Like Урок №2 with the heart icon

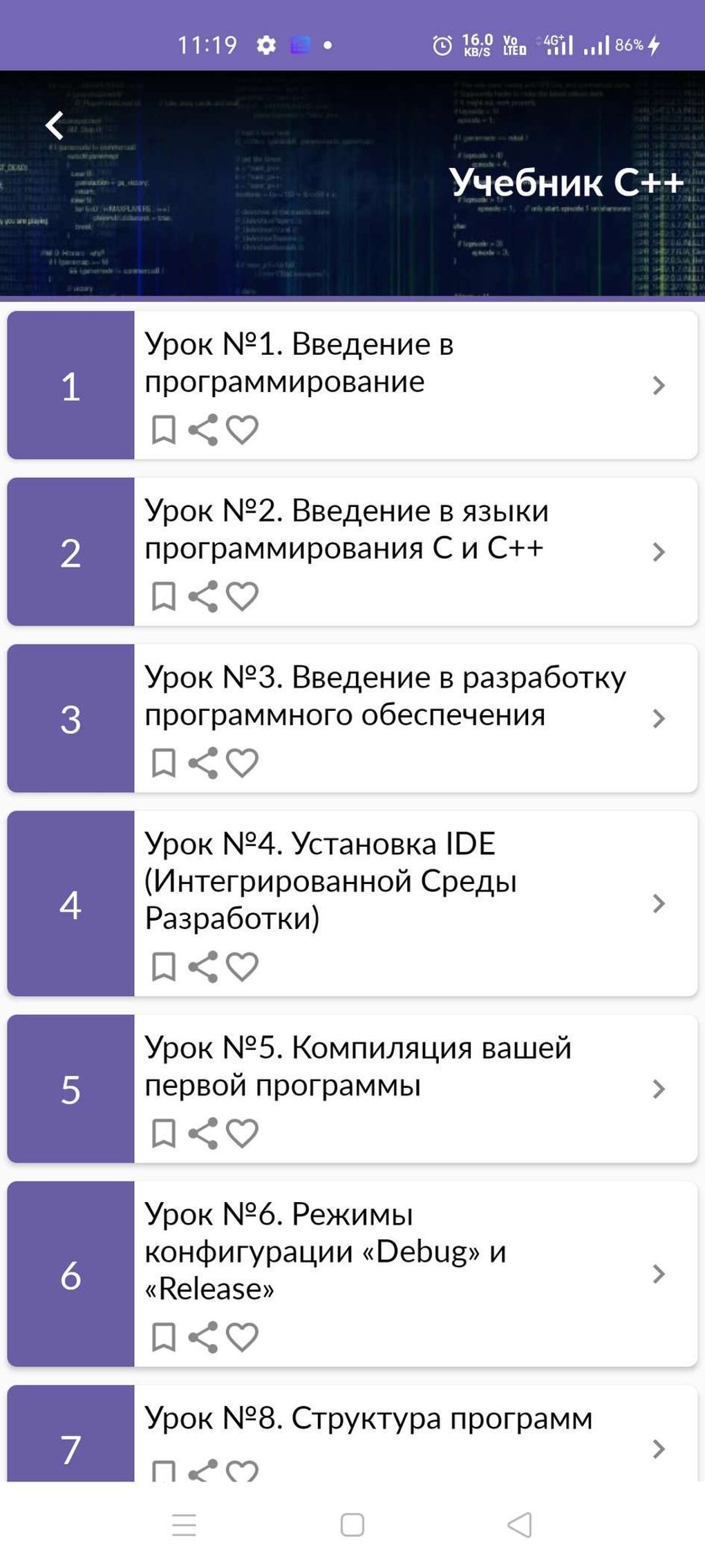point(243,596)
